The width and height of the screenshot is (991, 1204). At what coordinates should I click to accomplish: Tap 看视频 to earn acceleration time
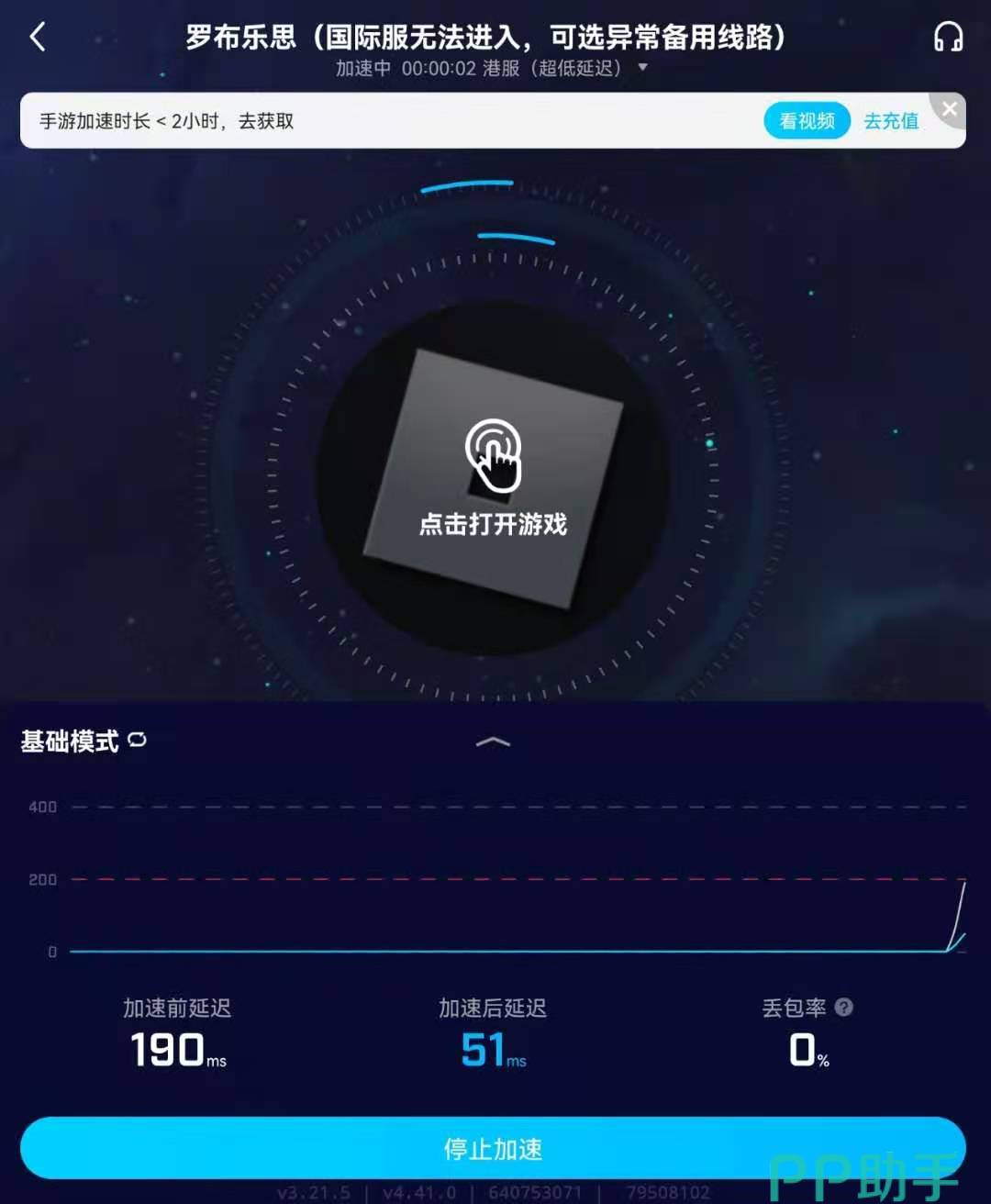click(x=807, y=120)
